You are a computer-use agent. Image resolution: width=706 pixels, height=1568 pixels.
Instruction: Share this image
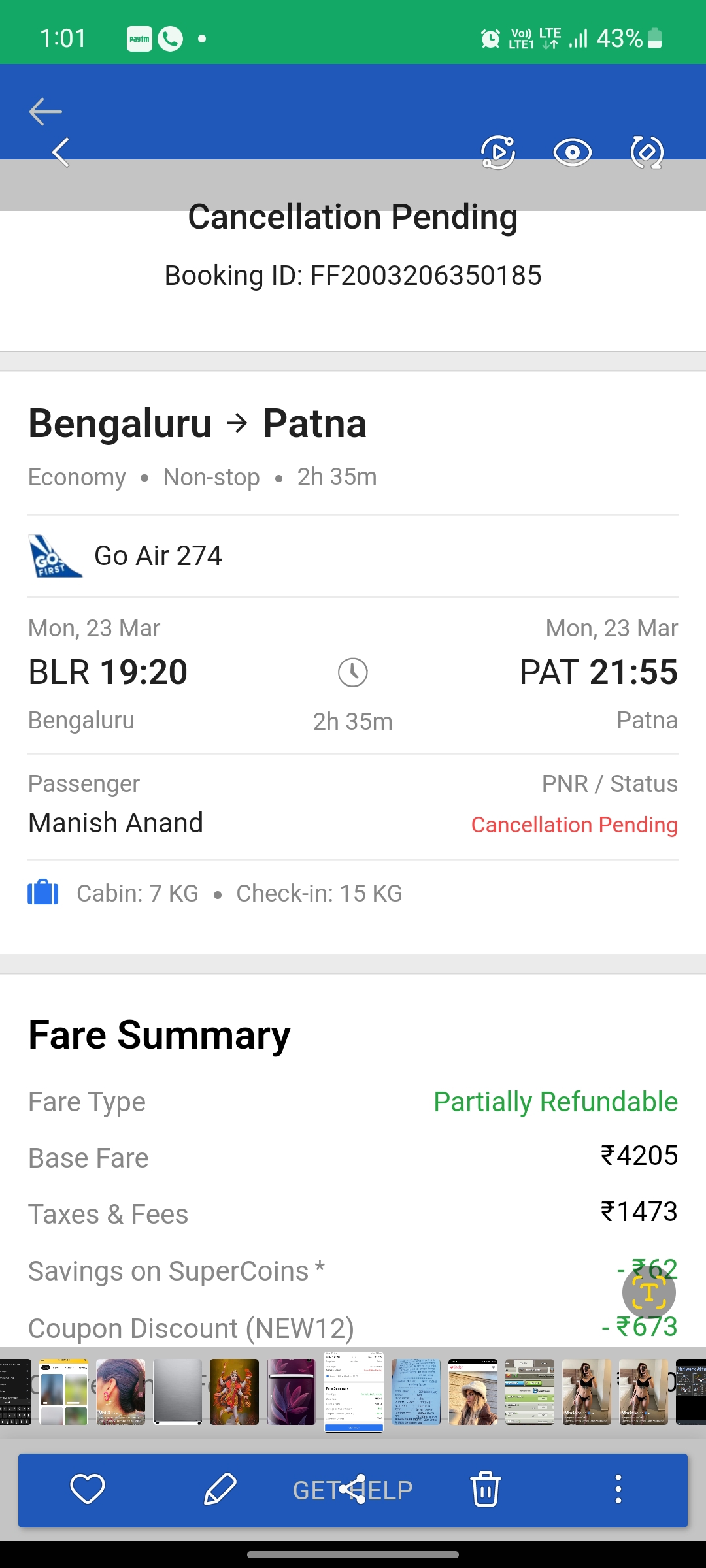tap(354, 1490)
